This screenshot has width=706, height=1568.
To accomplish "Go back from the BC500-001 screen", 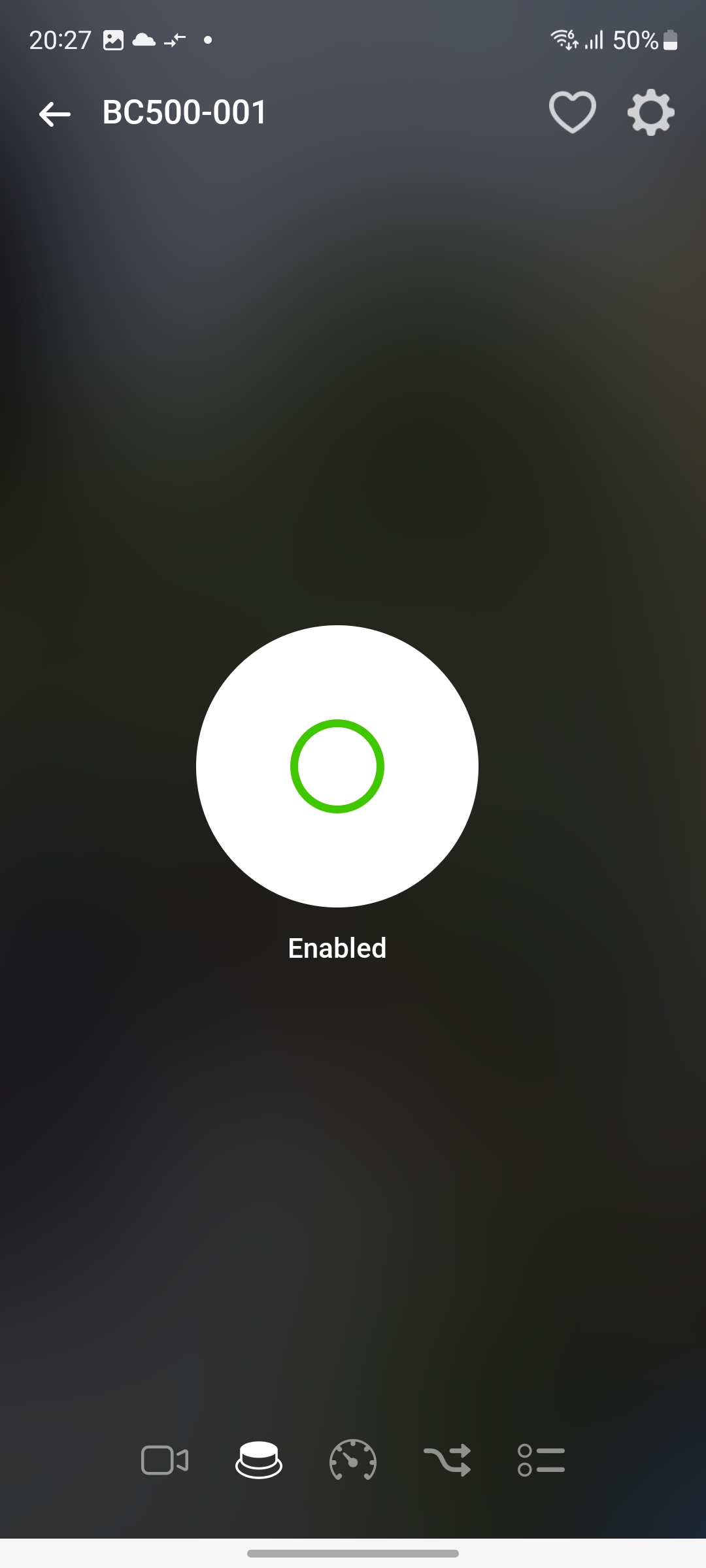I will (x=55, y=114).
